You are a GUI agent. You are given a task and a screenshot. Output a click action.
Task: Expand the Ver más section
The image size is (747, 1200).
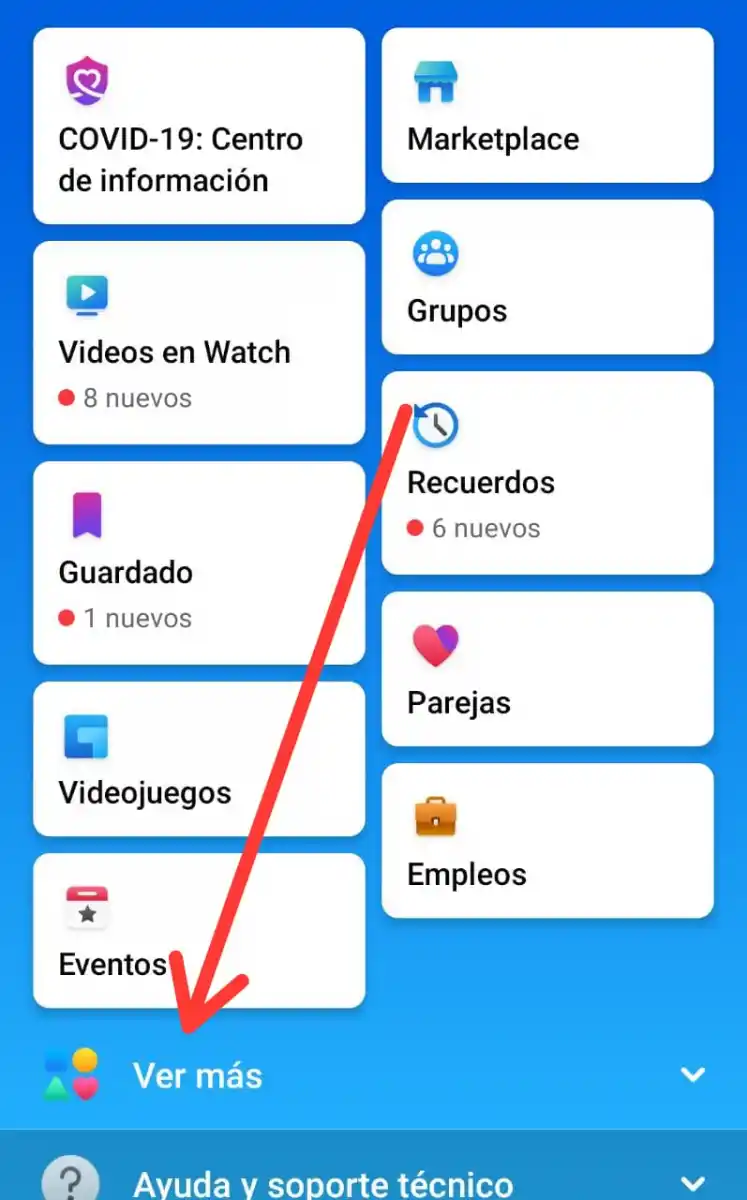(198, 1075)
